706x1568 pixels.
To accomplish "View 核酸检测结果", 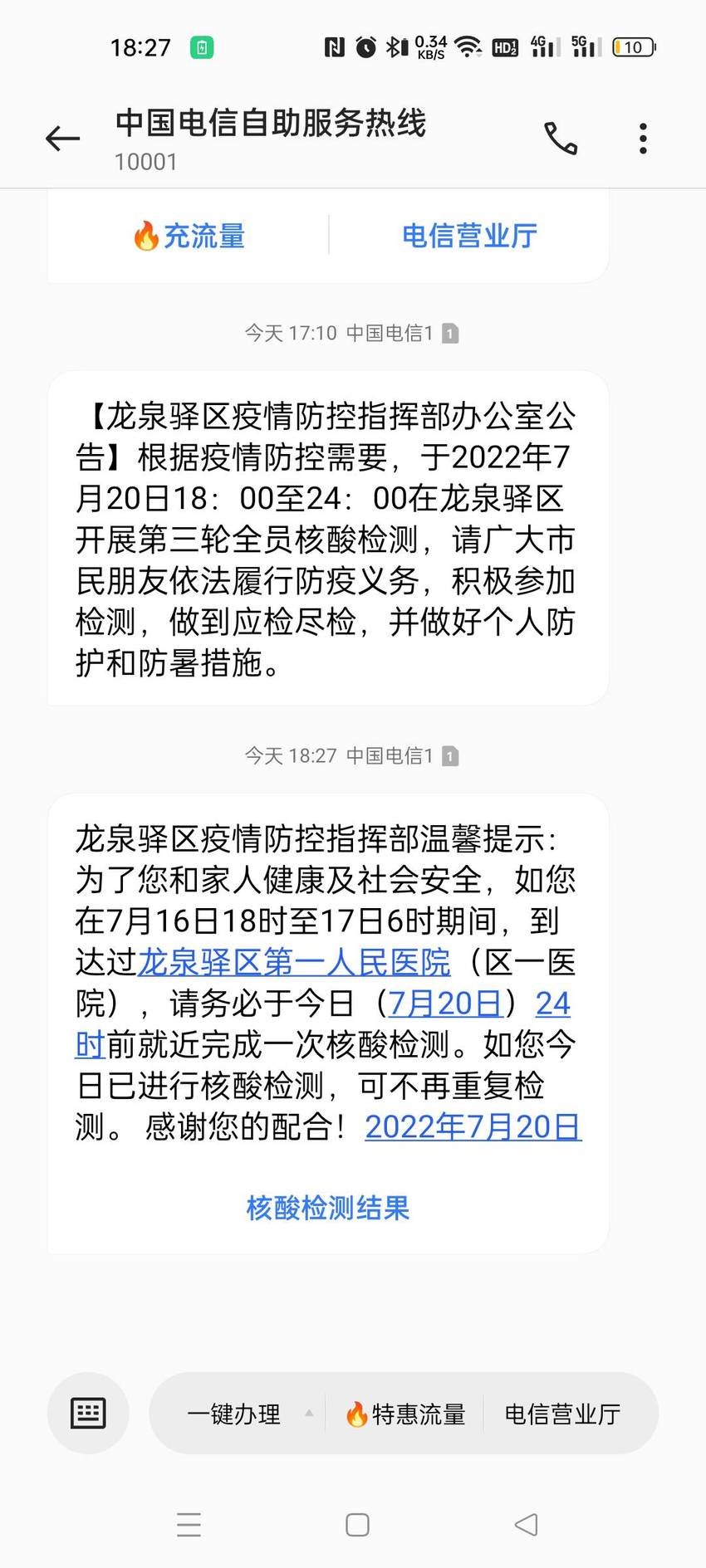I will pos(328,1208).
